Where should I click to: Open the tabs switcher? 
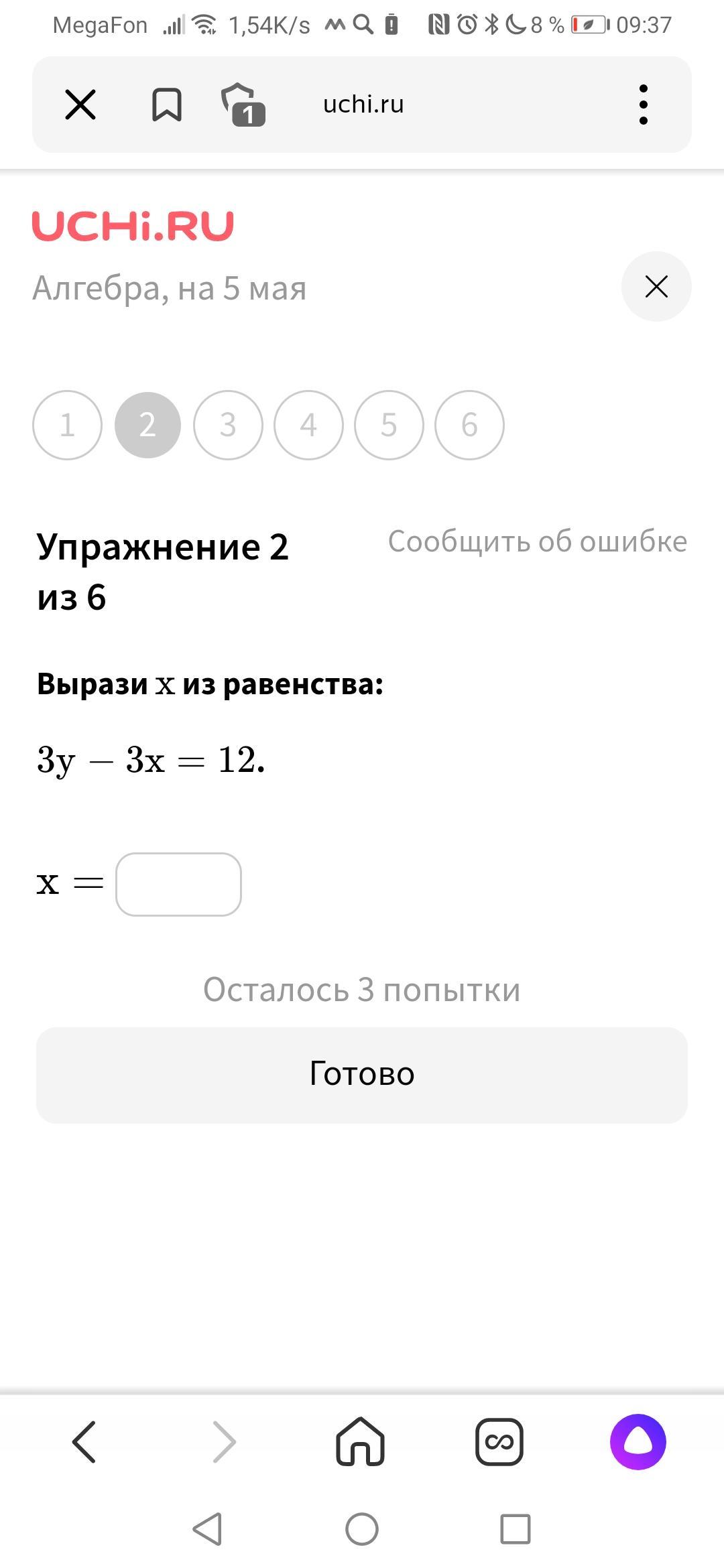499,1441
